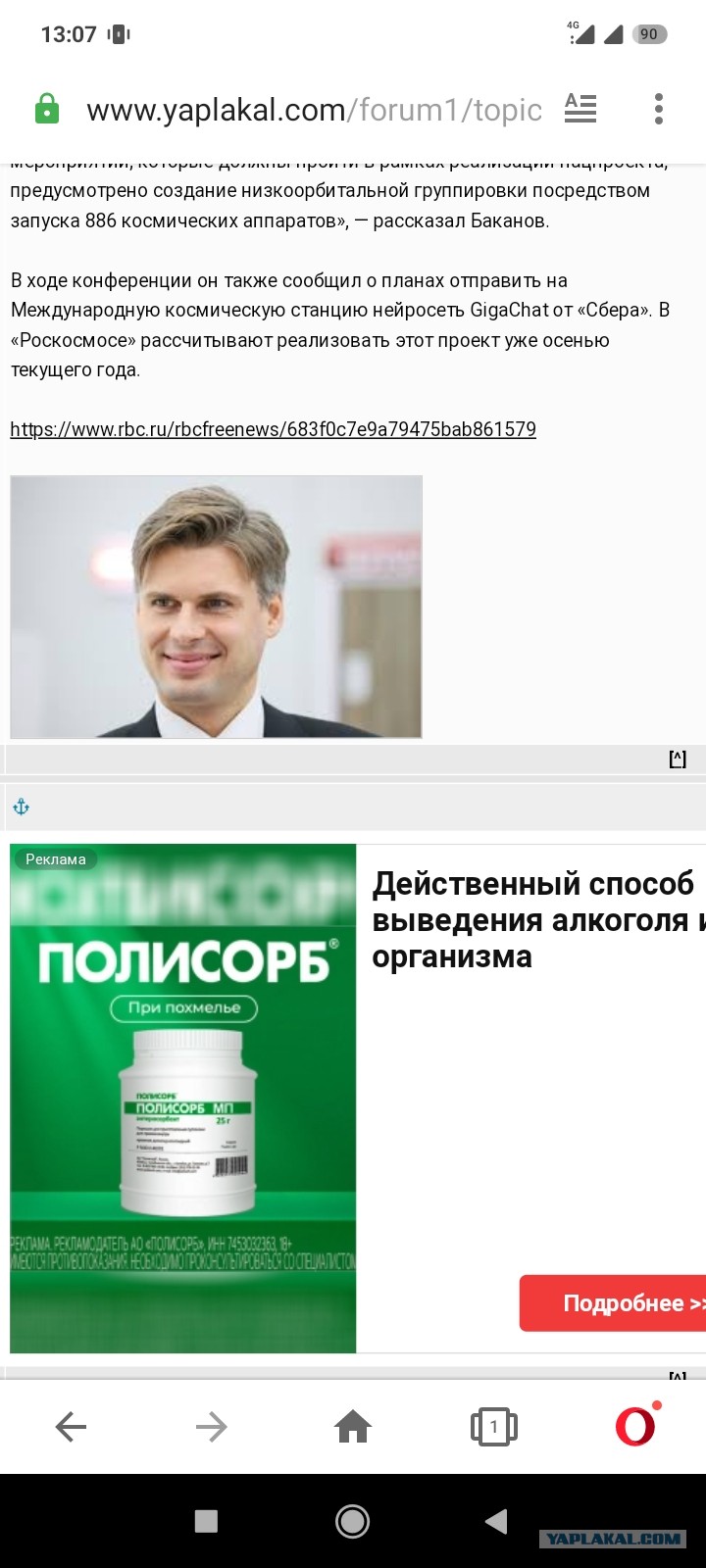Open the browser home page
The width and height of the screenshot is (706, 1568).
pyautogui.click(x=353, y=1427)
